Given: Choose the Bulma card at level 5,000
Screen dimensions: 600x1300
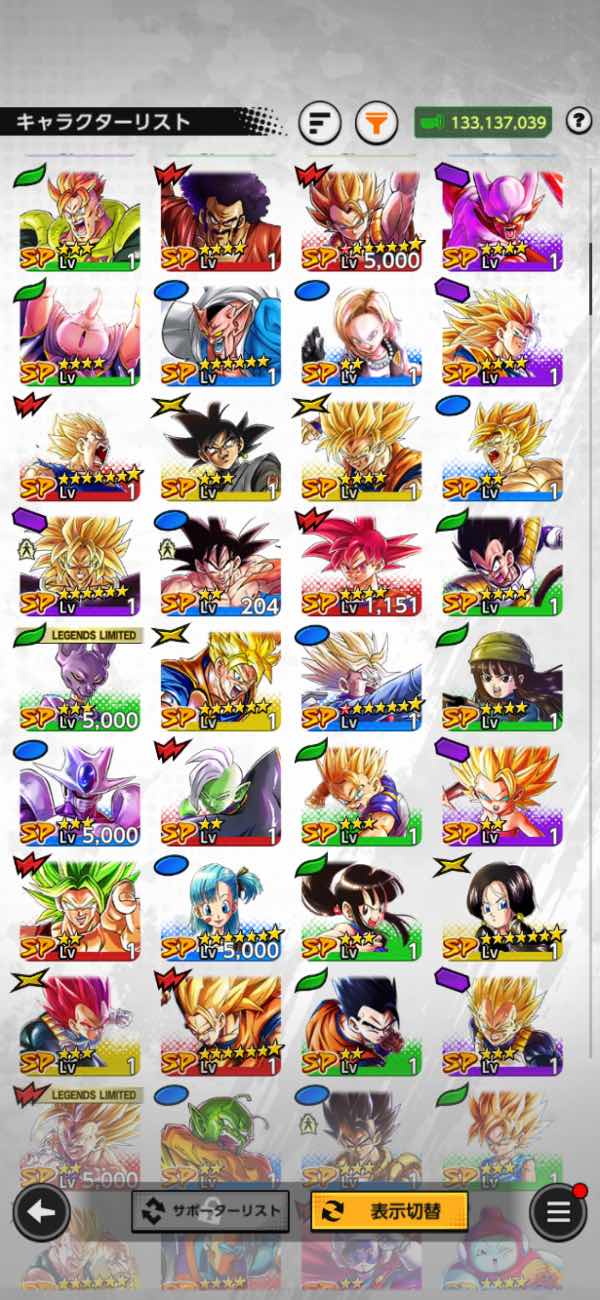Looking at the screenshot, I should click(220, 910).
